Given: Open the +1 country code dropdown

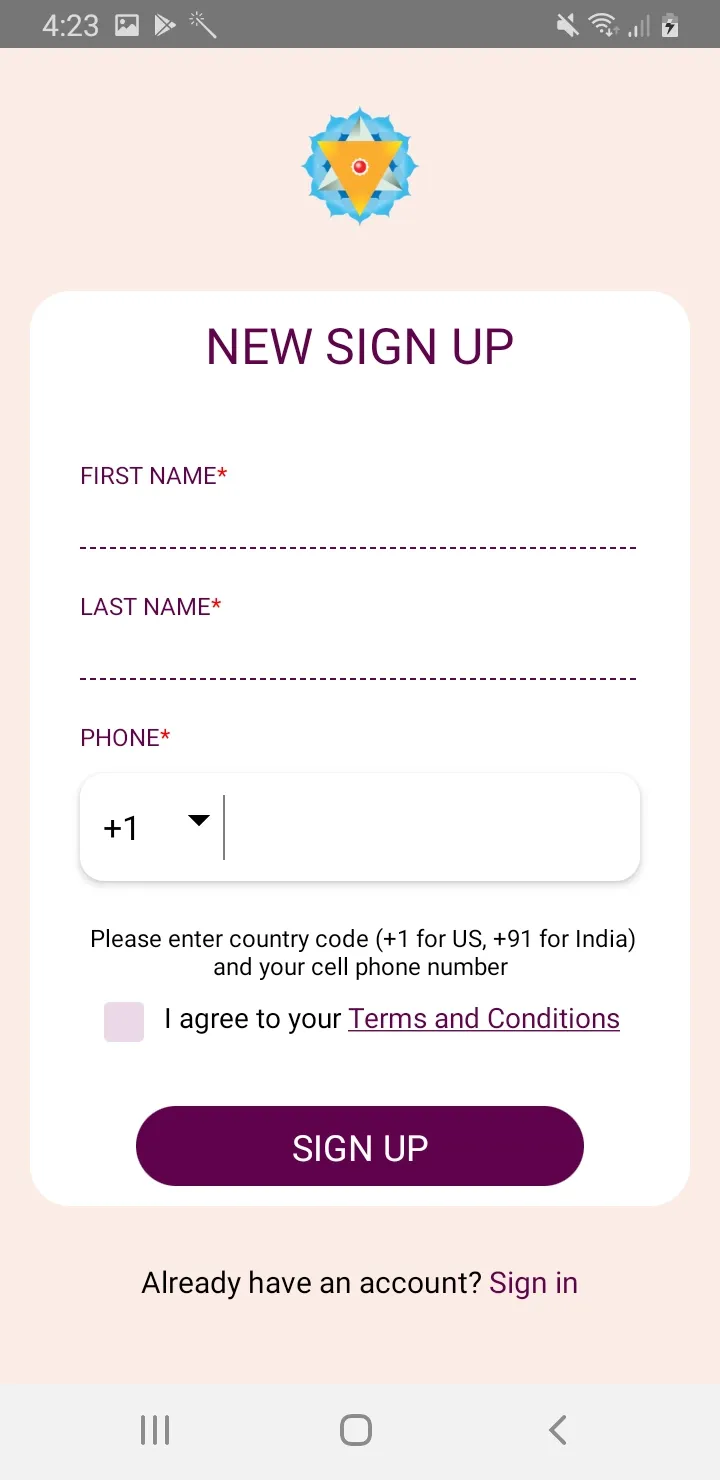Looking at the screenshot, I should [156, 827].
